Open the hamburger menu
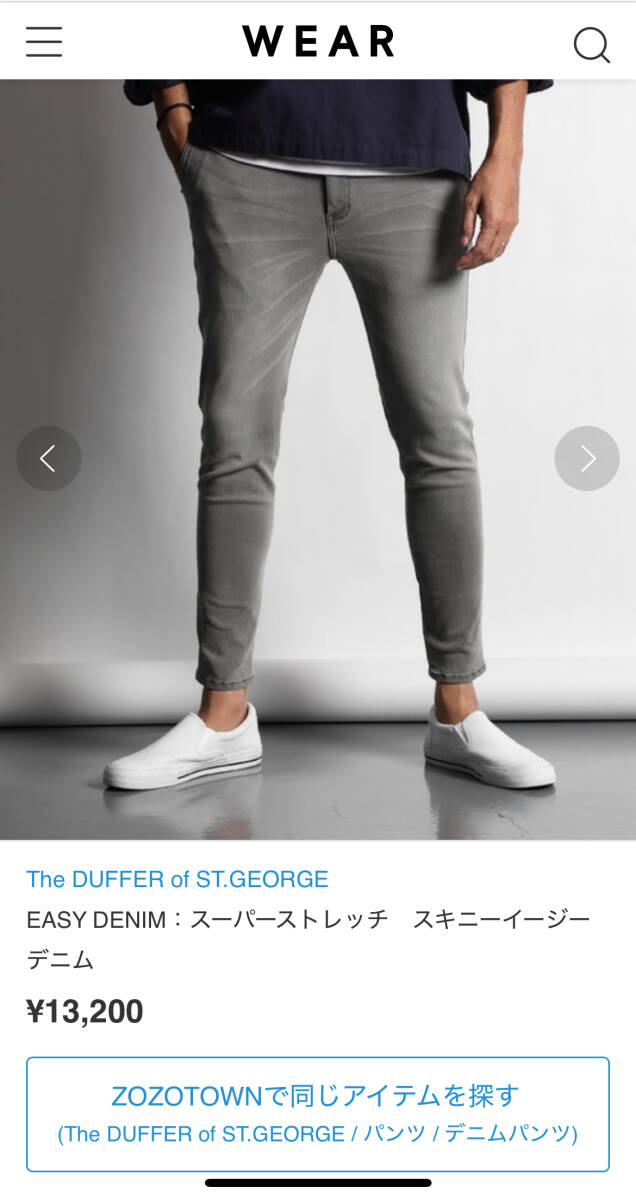The image size is (636, 1200). 44,42
